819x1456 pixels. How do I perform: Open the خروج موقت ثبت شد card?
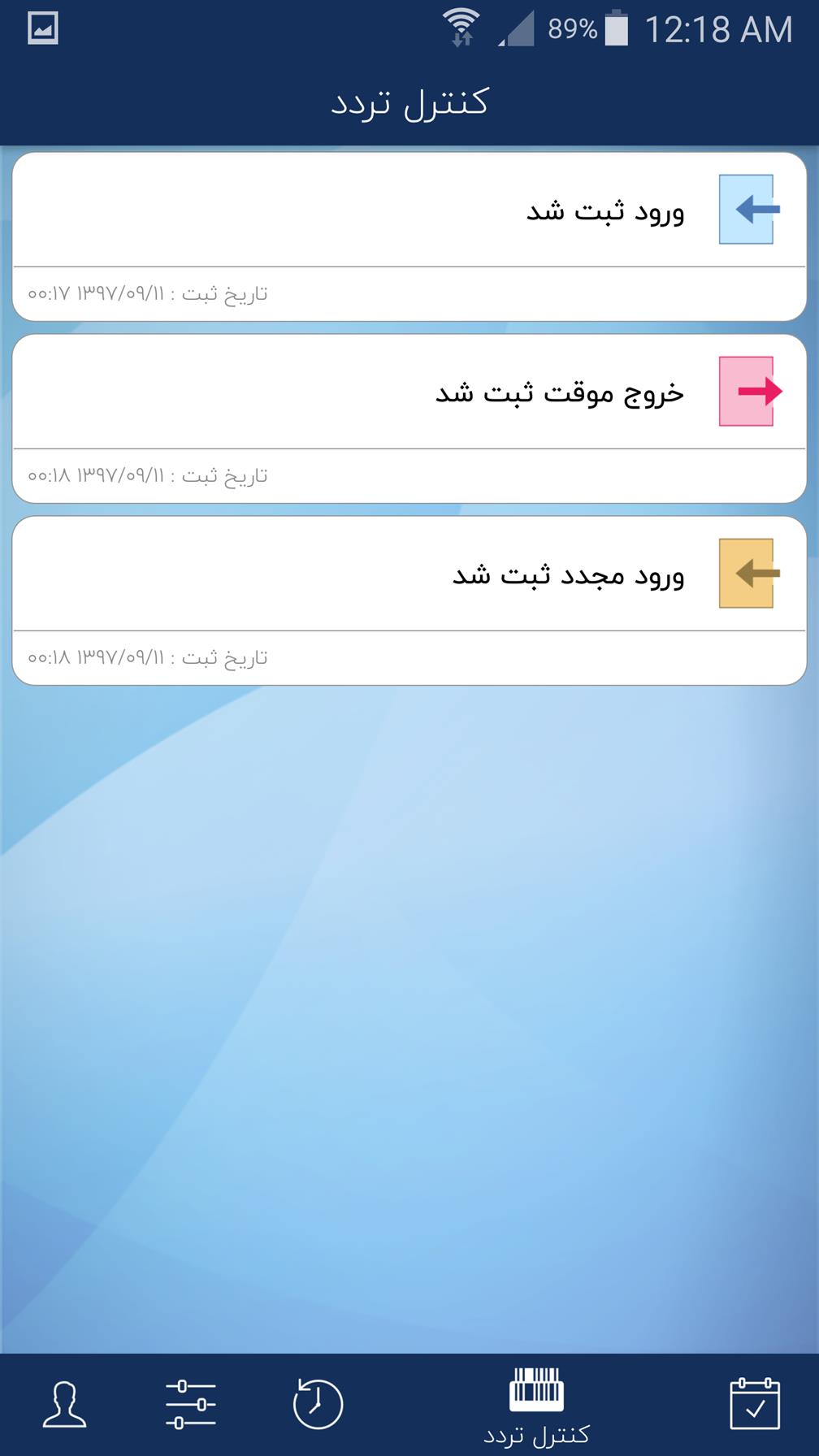409,418
